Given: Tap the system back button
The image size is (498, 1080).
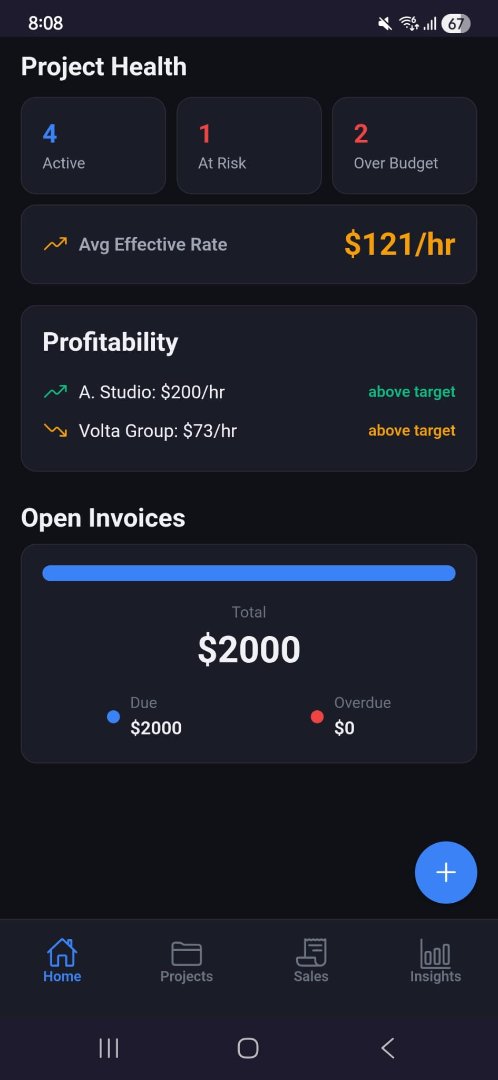Looking at the screenshot, I should tap(387, 1048).
